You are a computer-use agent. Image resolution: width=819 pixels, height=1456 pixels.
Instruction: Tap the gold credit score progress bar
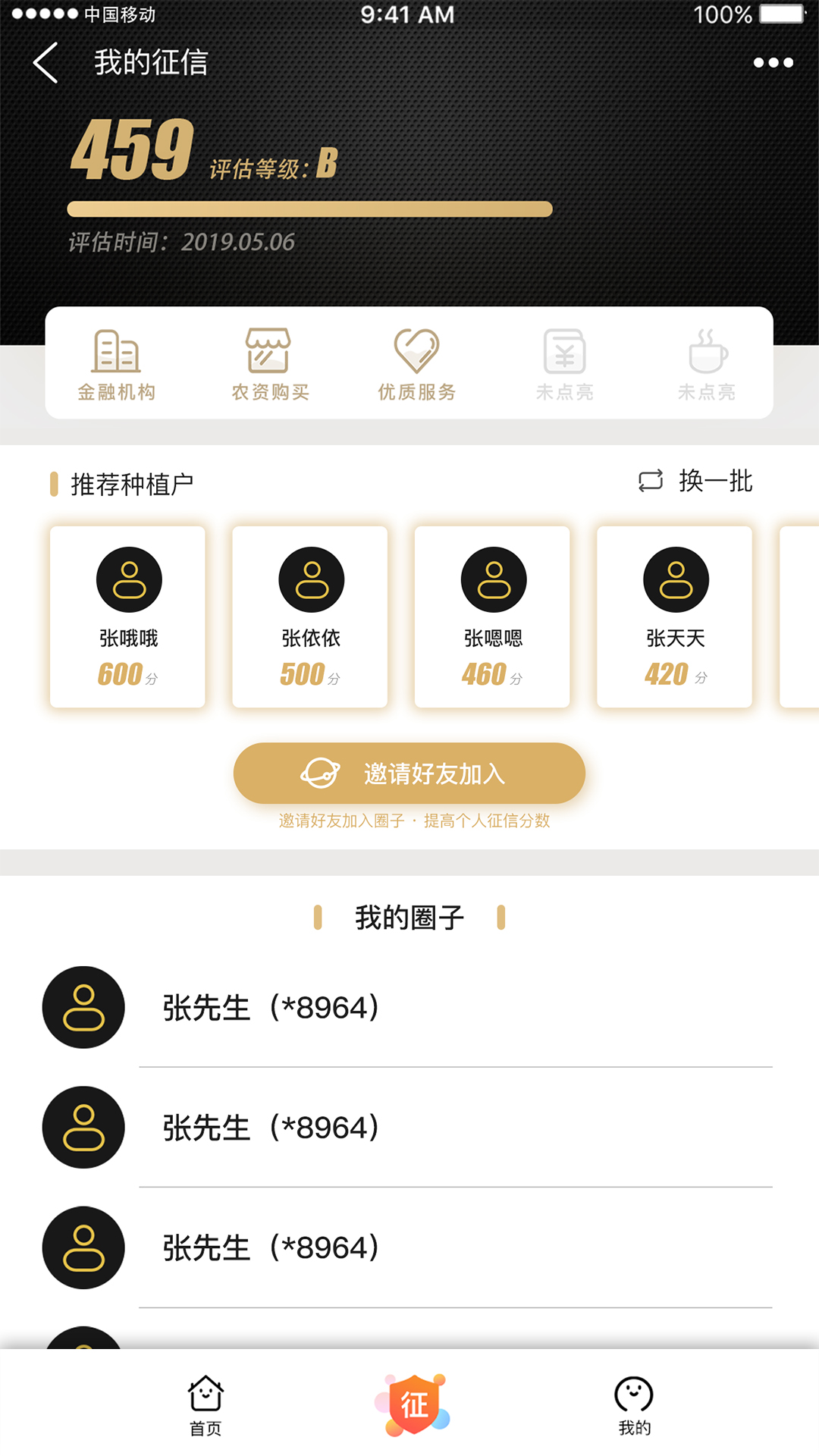(x=307, y=206)
